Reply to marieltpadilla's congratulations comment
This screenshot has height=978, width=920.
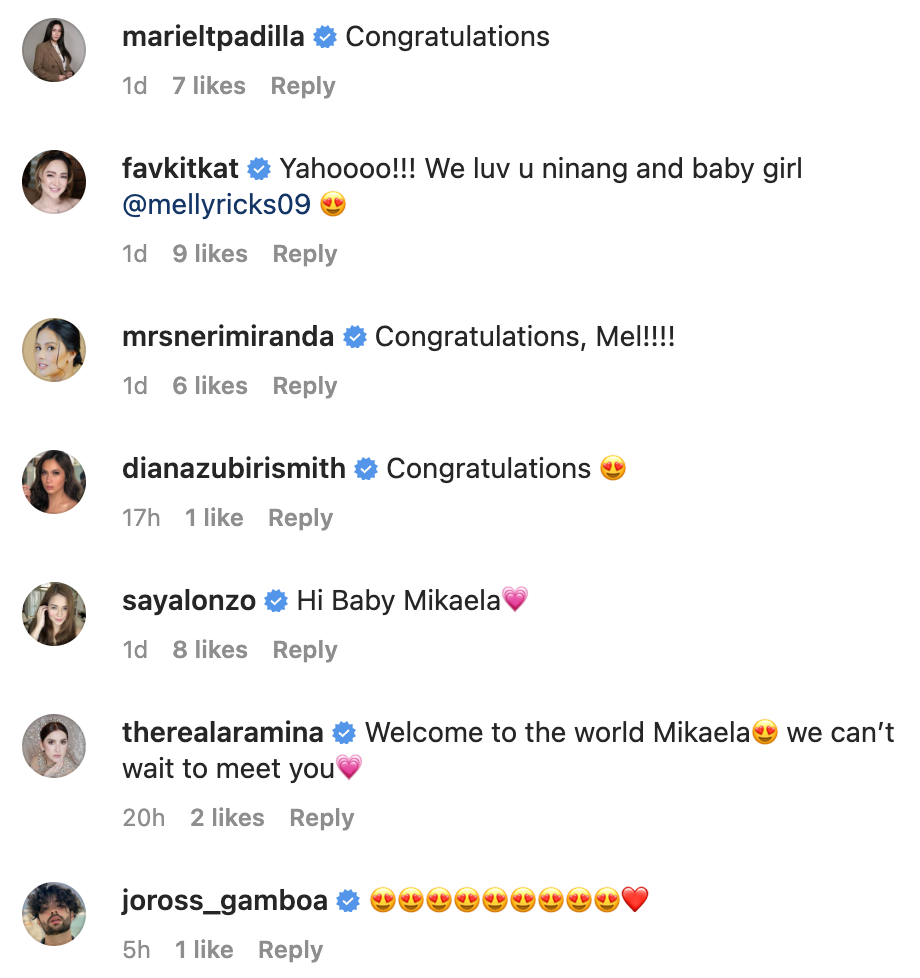tap(302, 86)
